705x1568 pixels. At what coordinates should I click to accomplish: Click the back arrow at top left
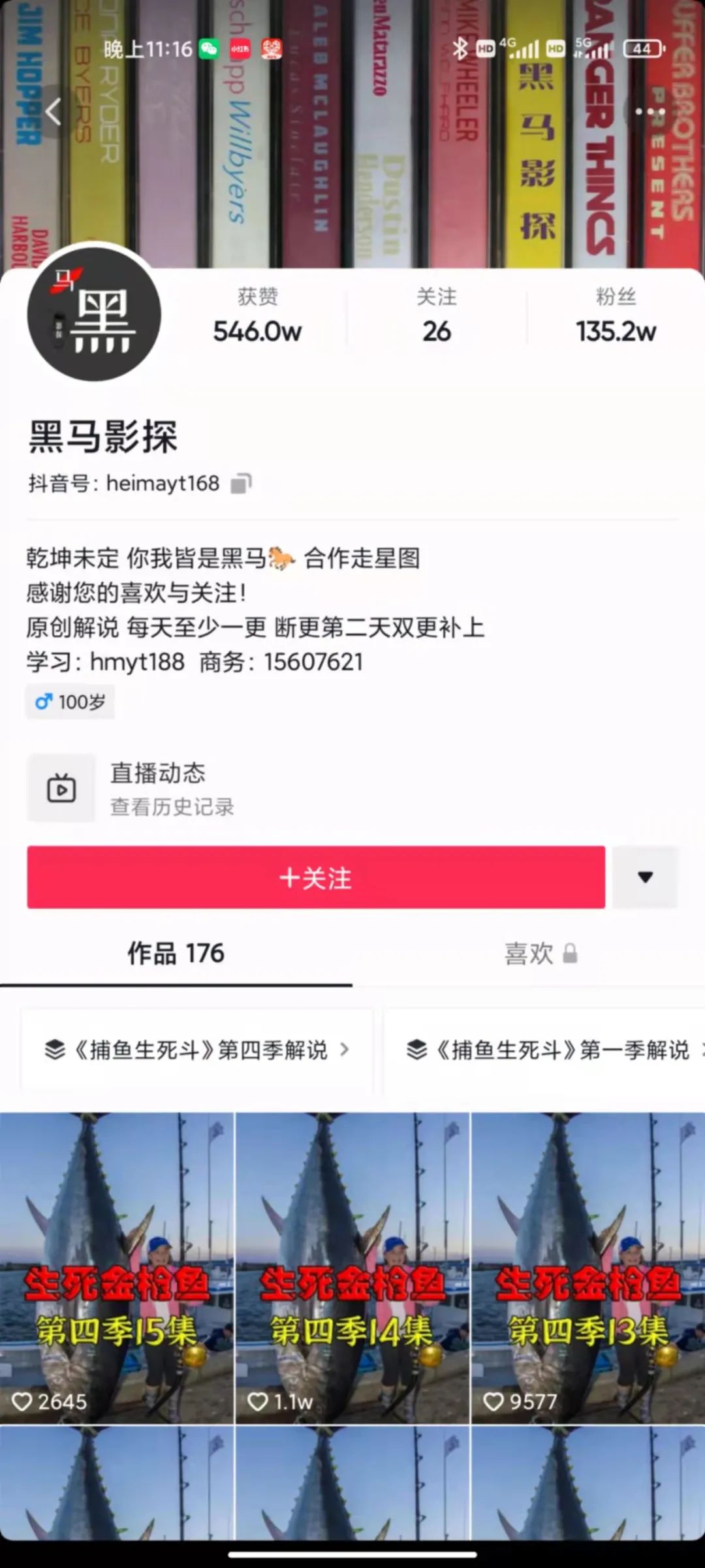point(52,112)
